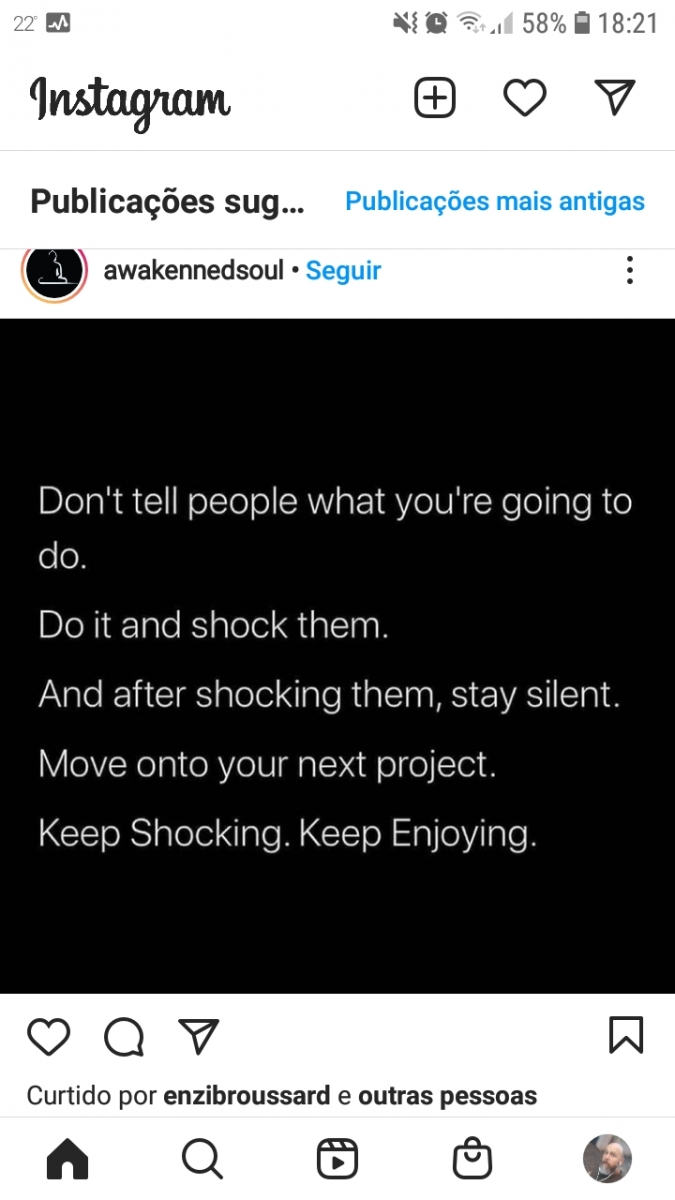Open direct messages paper plane
The width and height of the screenshot is (675, 1200).
point(614,97)
